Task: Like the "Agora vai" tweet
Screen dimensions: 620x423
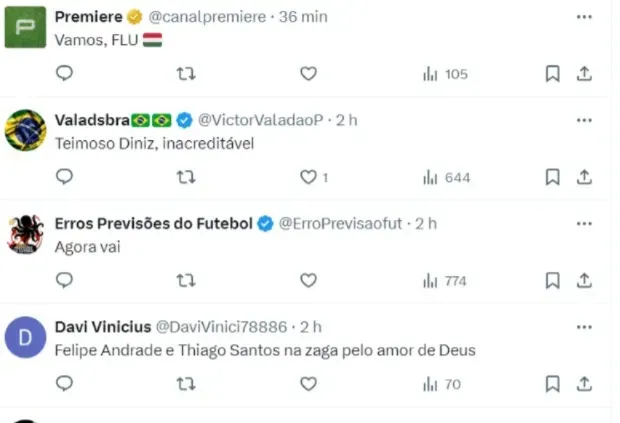Action: coord(309,281)
